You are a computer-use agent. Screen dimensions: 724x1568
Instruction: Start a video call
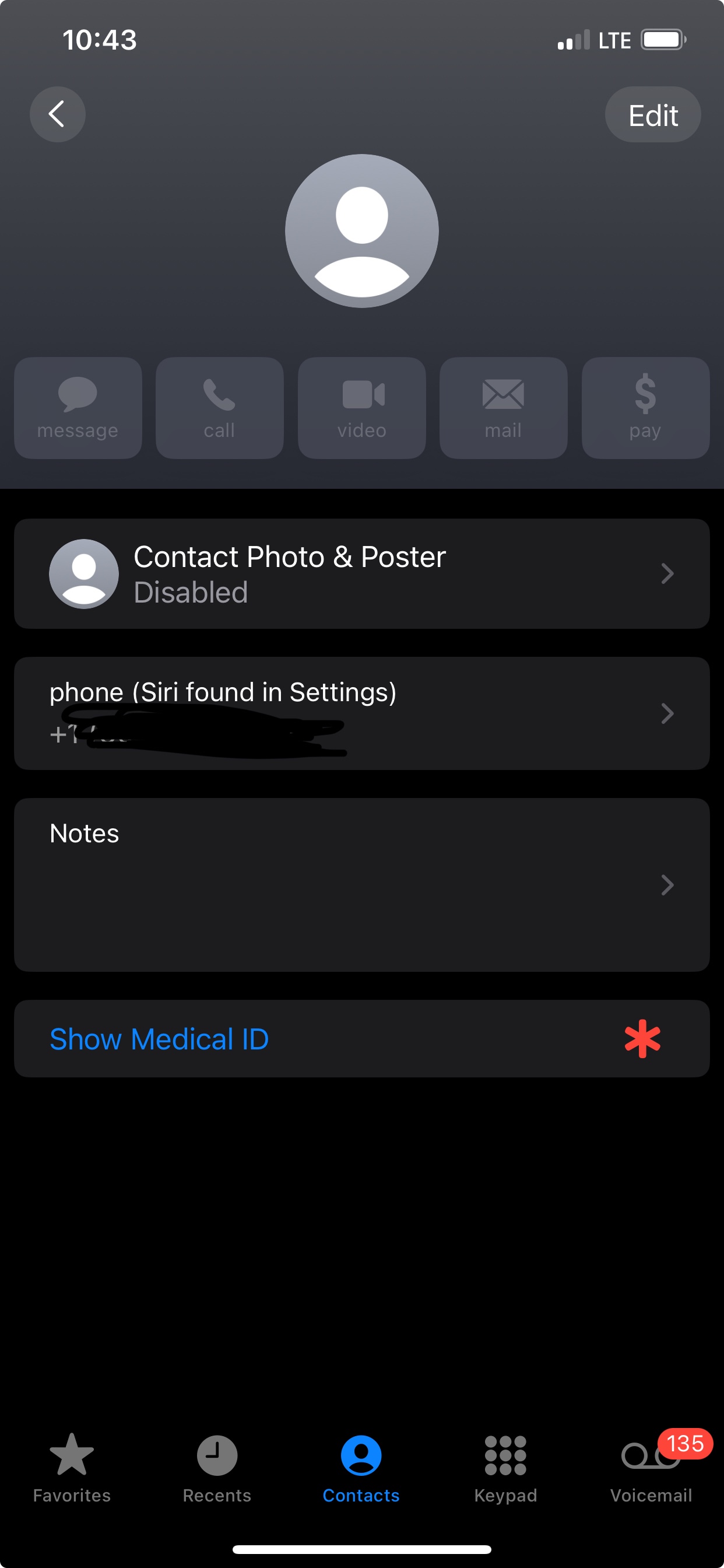361,408
